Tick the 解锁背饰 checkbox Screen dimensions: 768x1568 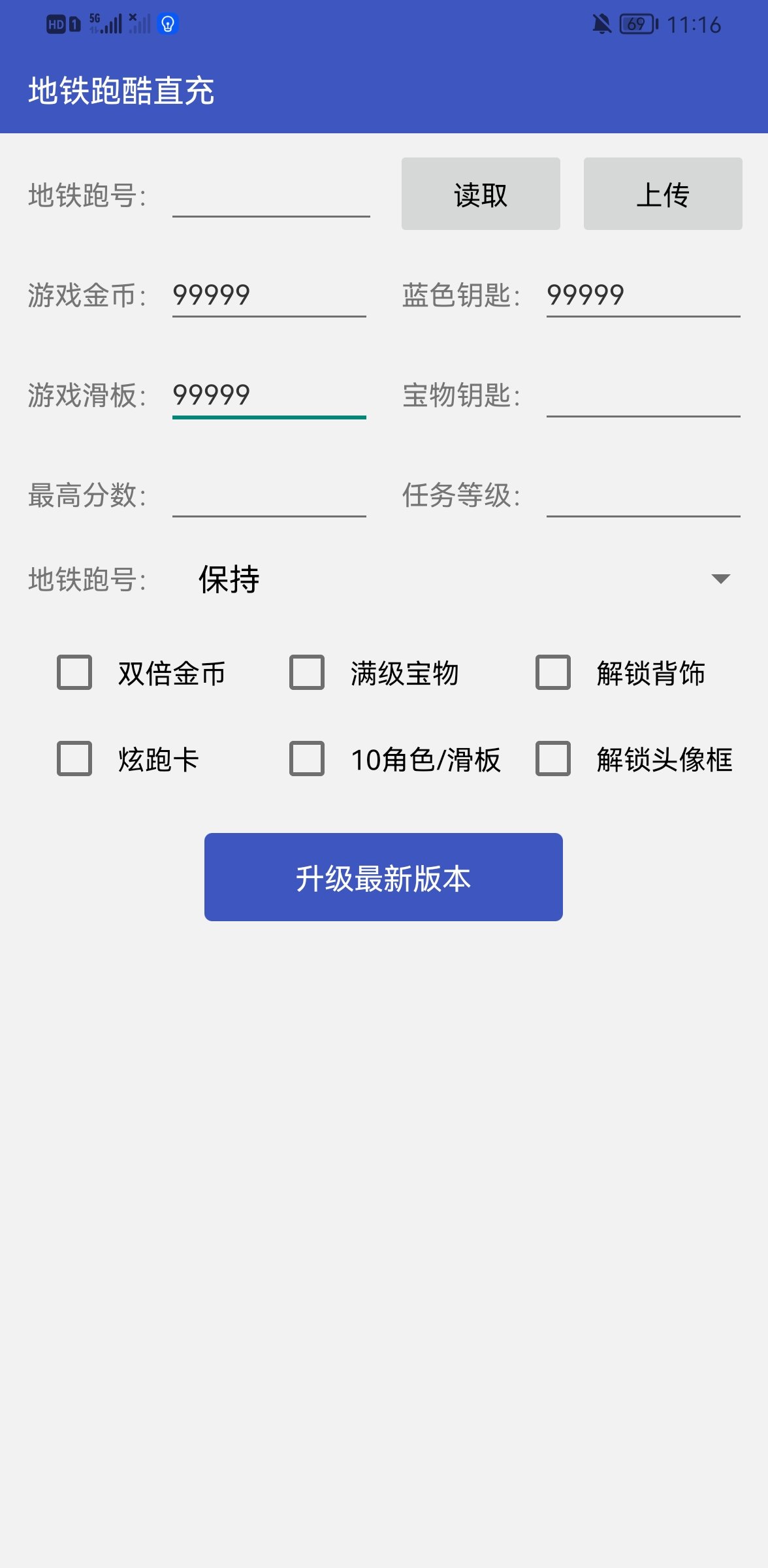pyautogui.click(x=553, y=672)
